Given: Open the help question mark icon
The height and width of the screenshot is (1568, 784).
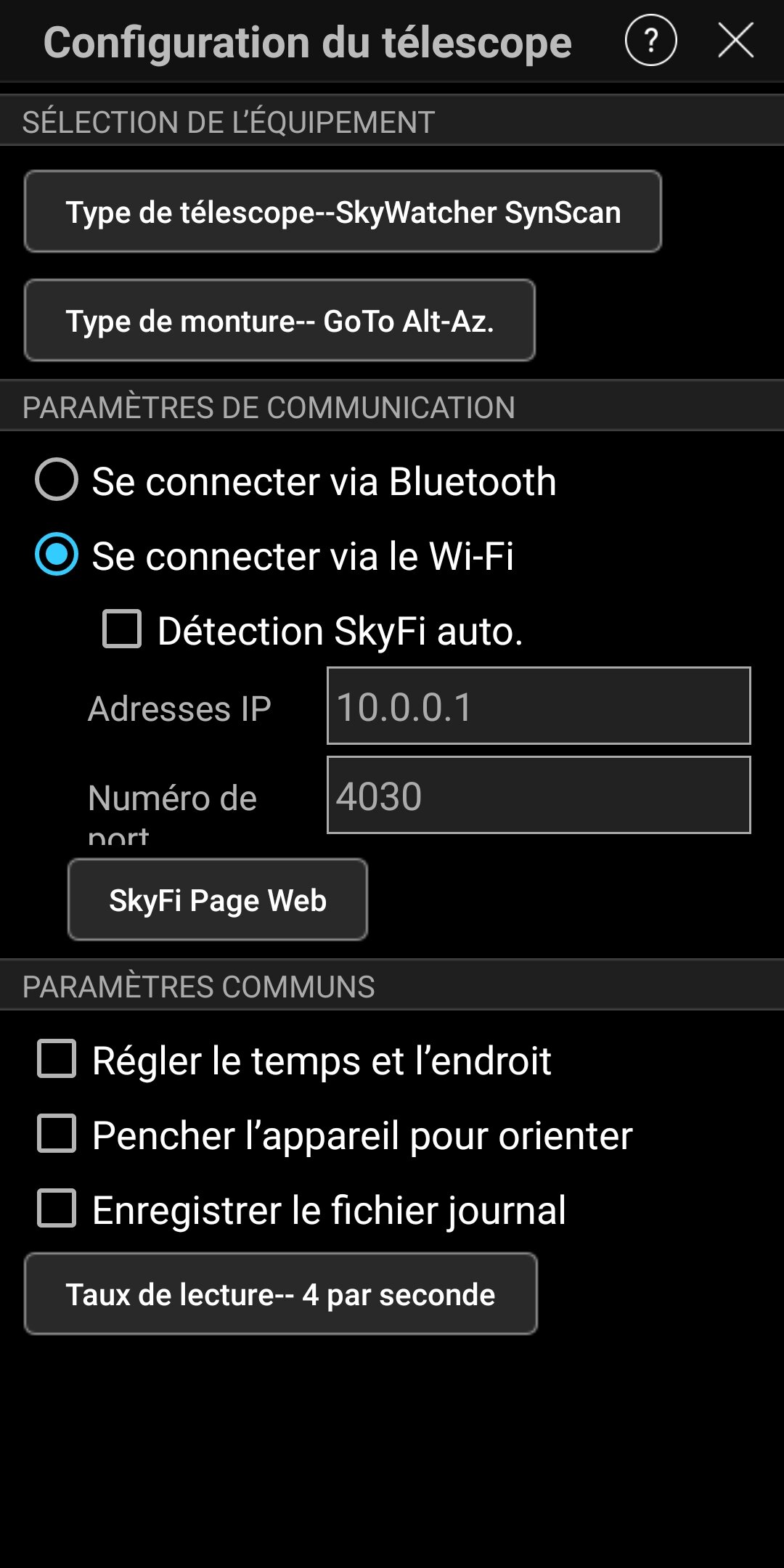Looking at the screenshot, I should click(650, 41).
